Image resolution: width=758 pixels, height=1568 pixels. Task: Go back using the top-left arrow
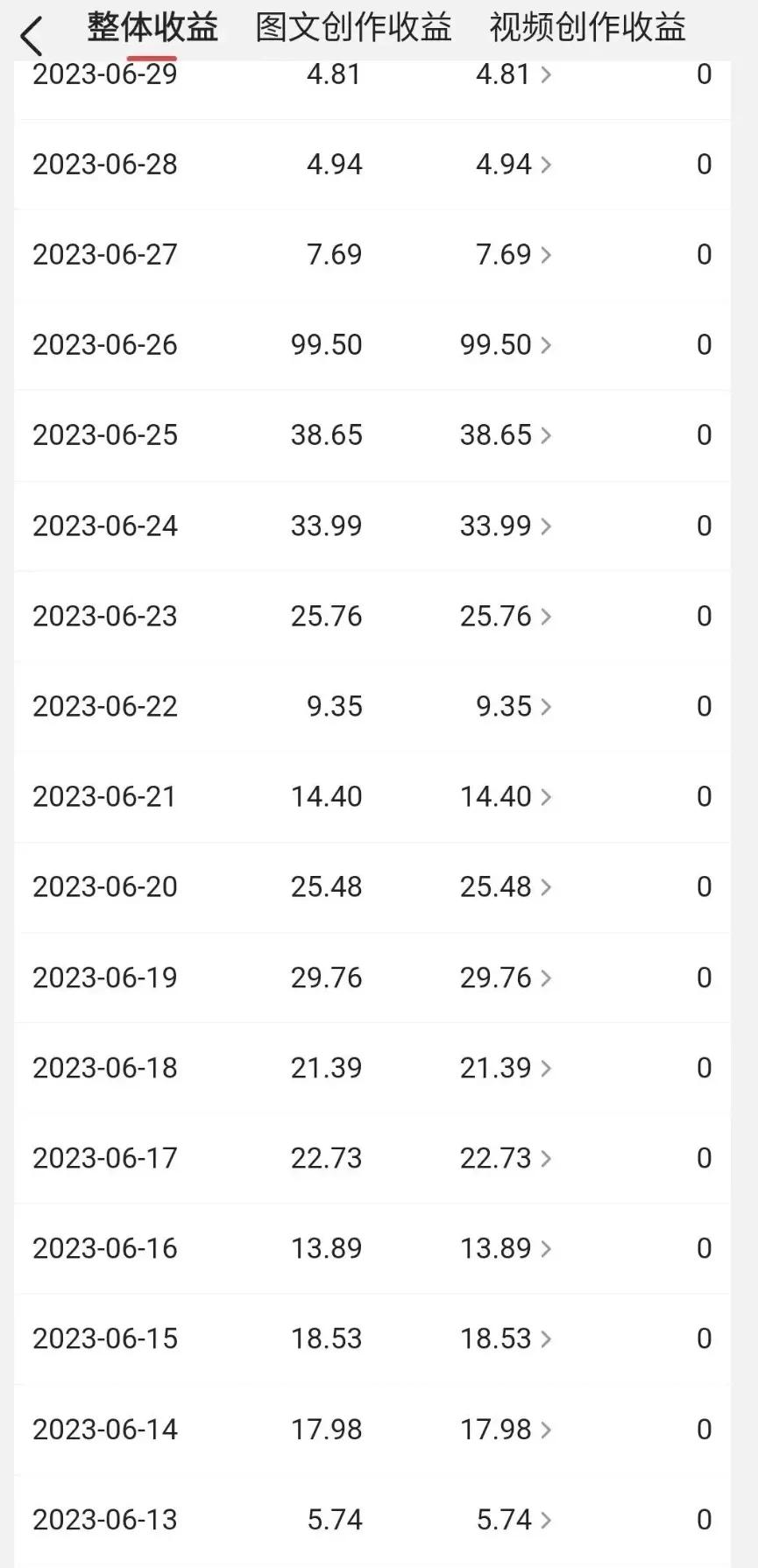(32, 37)
